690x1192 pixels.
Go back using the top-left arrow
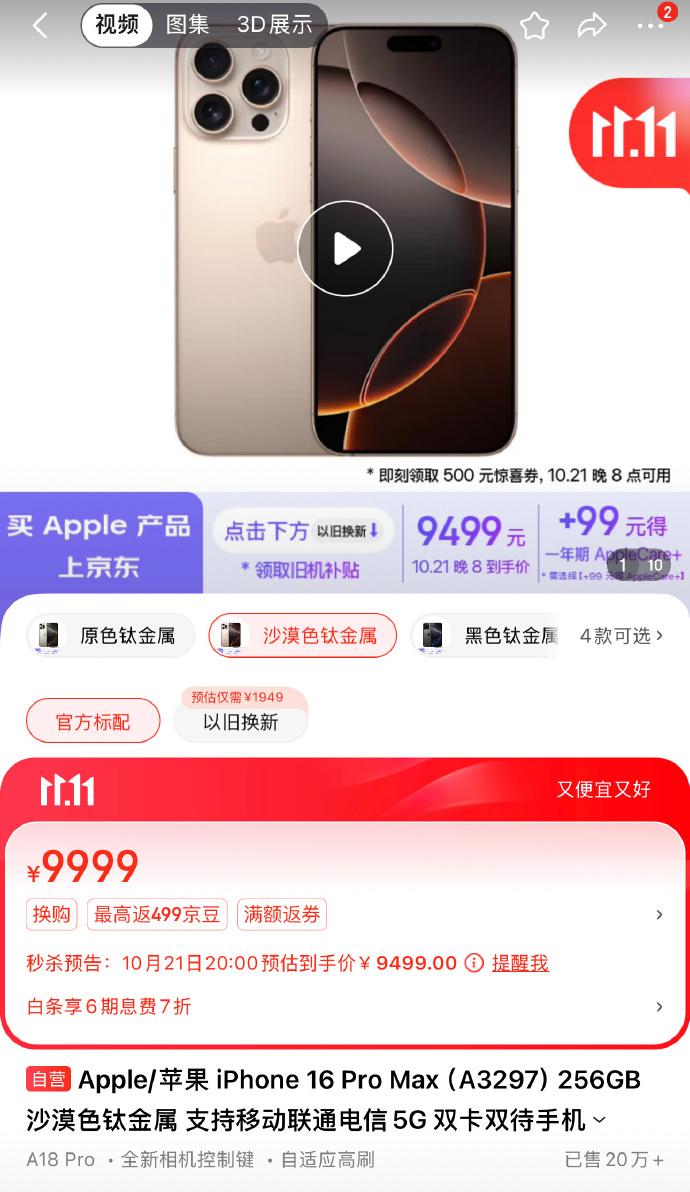coord(40,26)
